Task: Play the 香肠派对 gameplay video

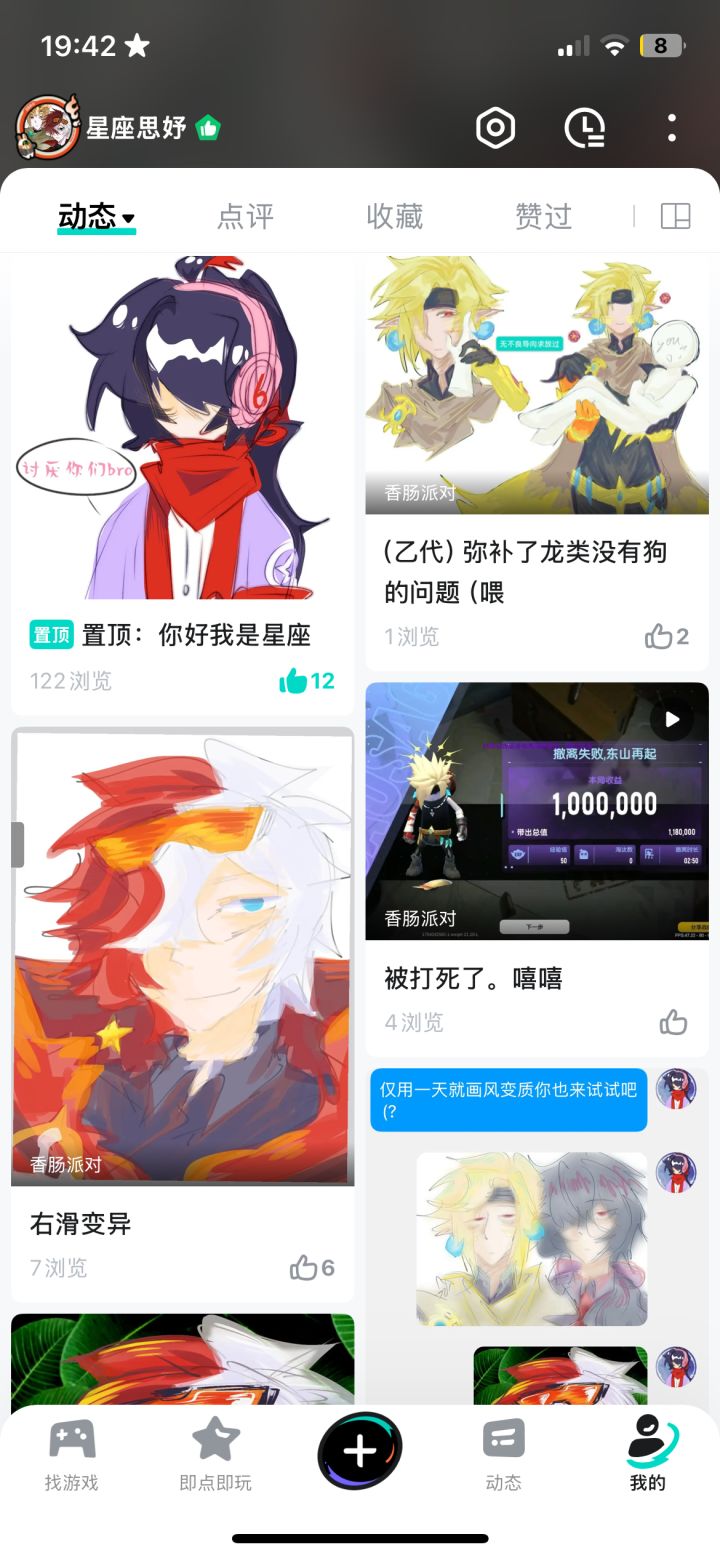Action: [672, 716]
